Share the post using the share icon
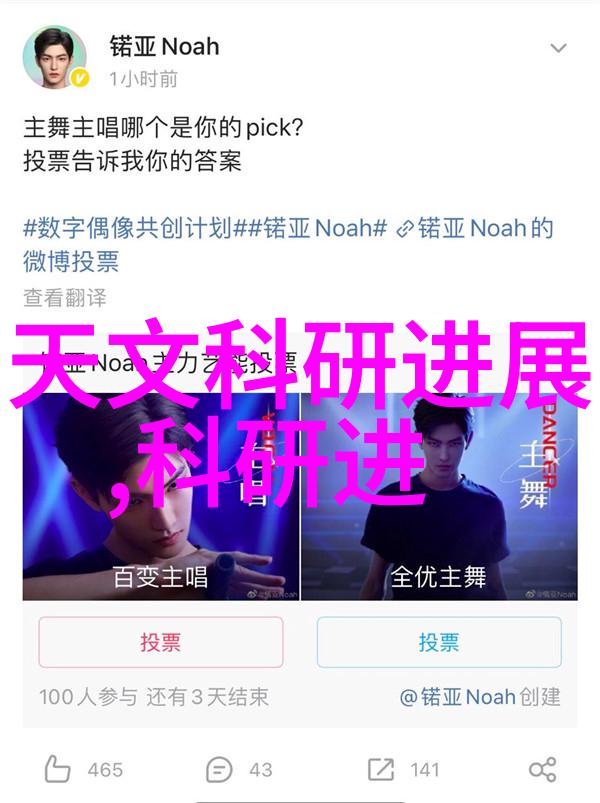The width and height of the screenshot is (600, 803). pos(542,769)
